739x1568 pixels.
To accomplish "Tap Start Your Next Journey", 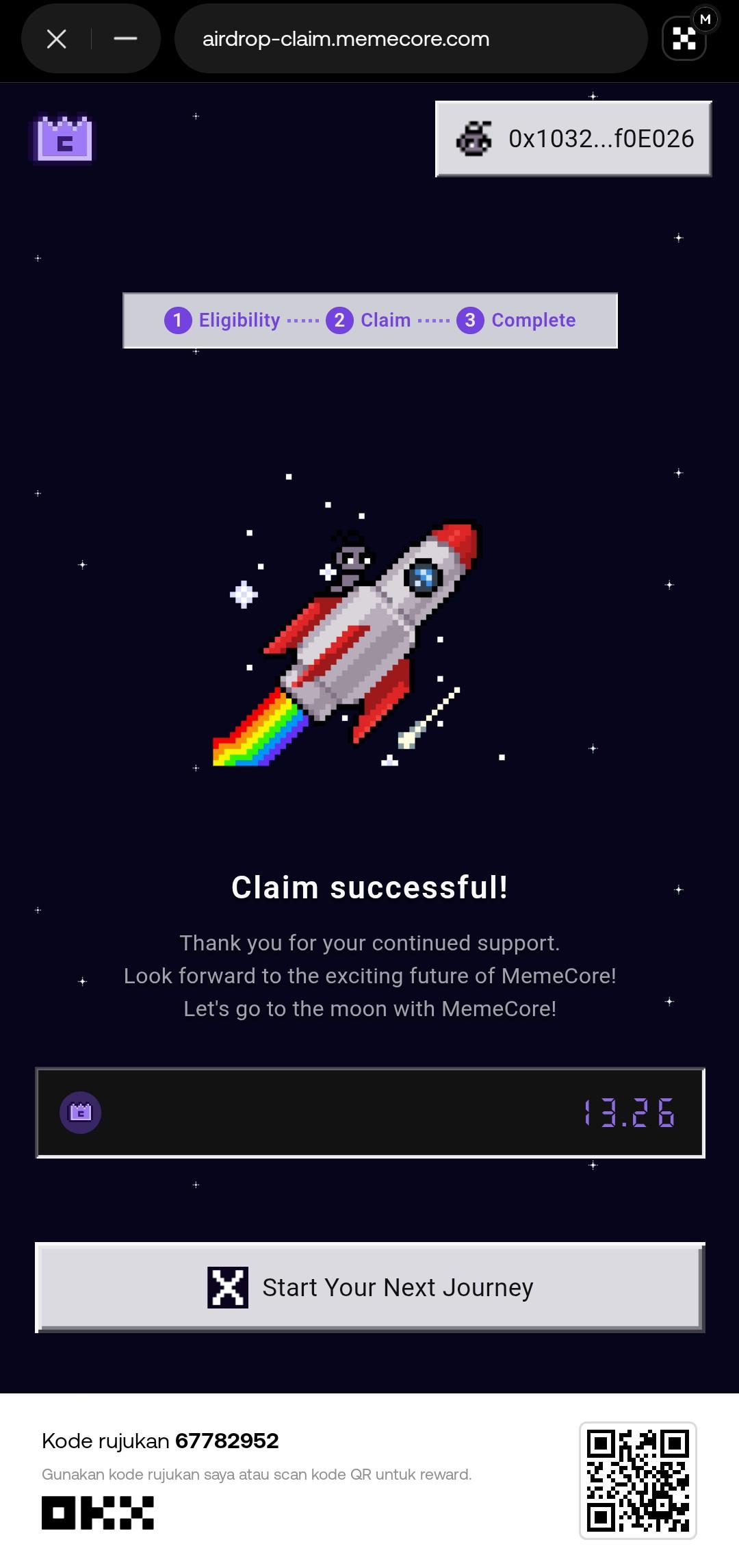I will [x=369, y=1287].
